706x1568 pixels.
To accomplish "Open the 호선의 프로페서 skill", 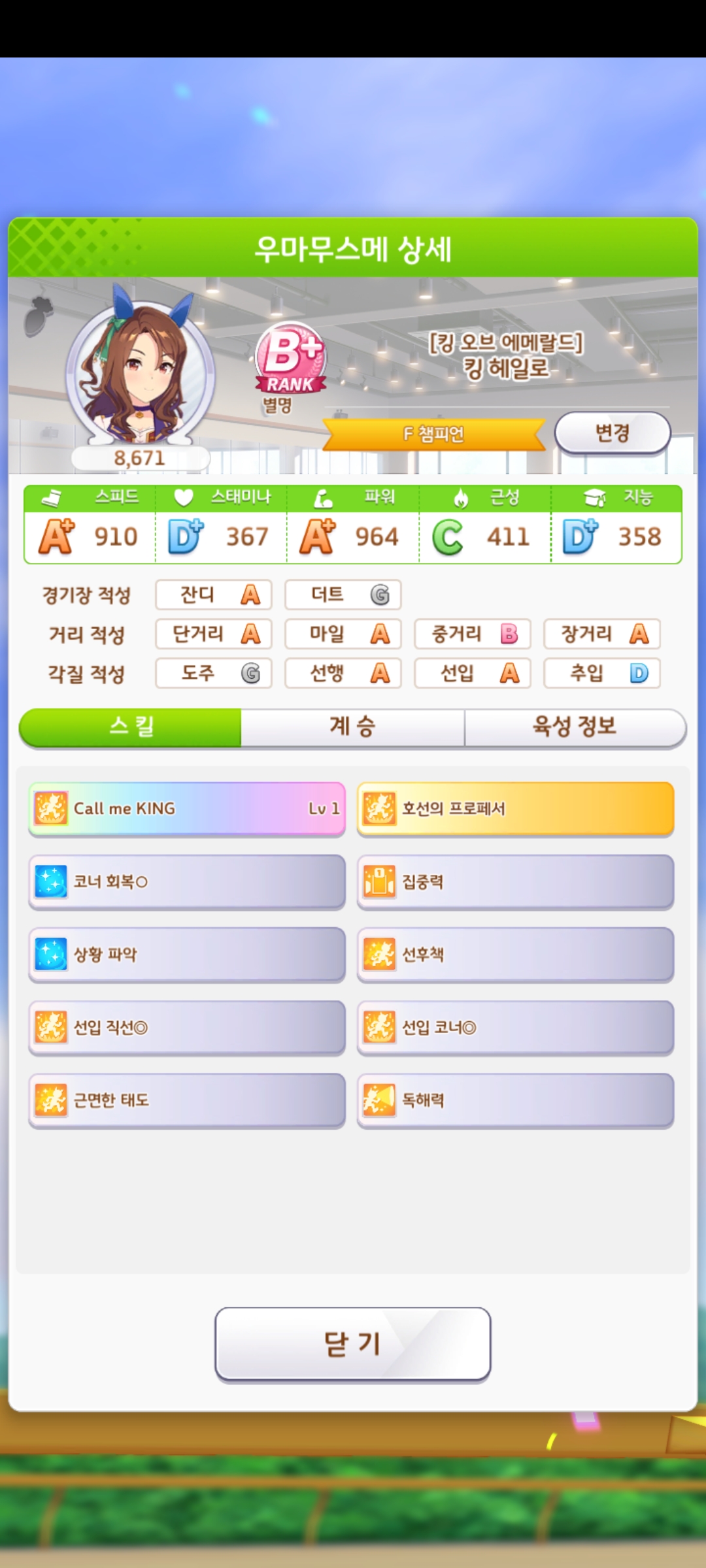I will (515, 809).
